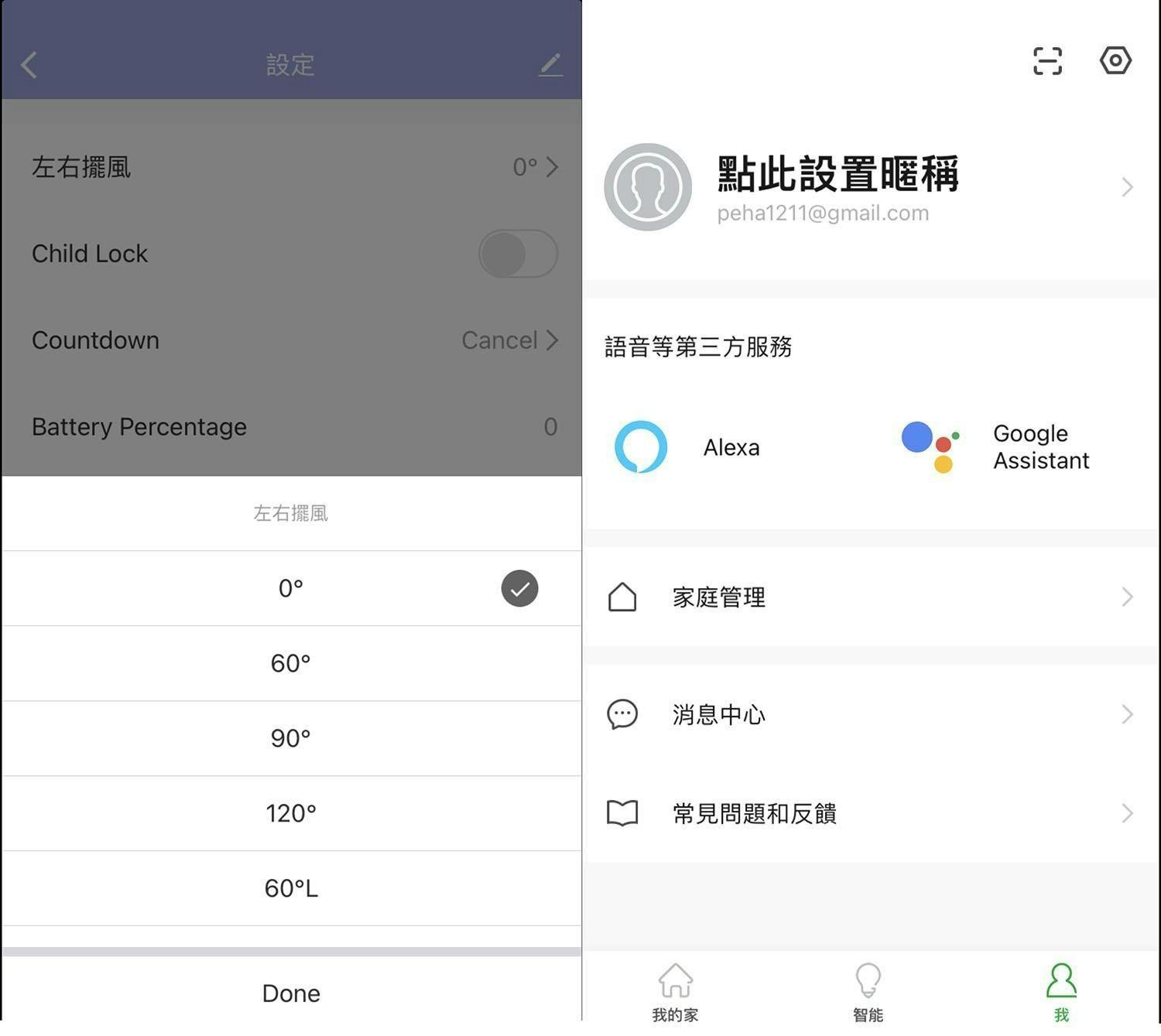The height and width of the screenshot is (1036, 1161).
Task: Select the 0° swing angle option
Action: pyautogui.click(x=291, y=588)
